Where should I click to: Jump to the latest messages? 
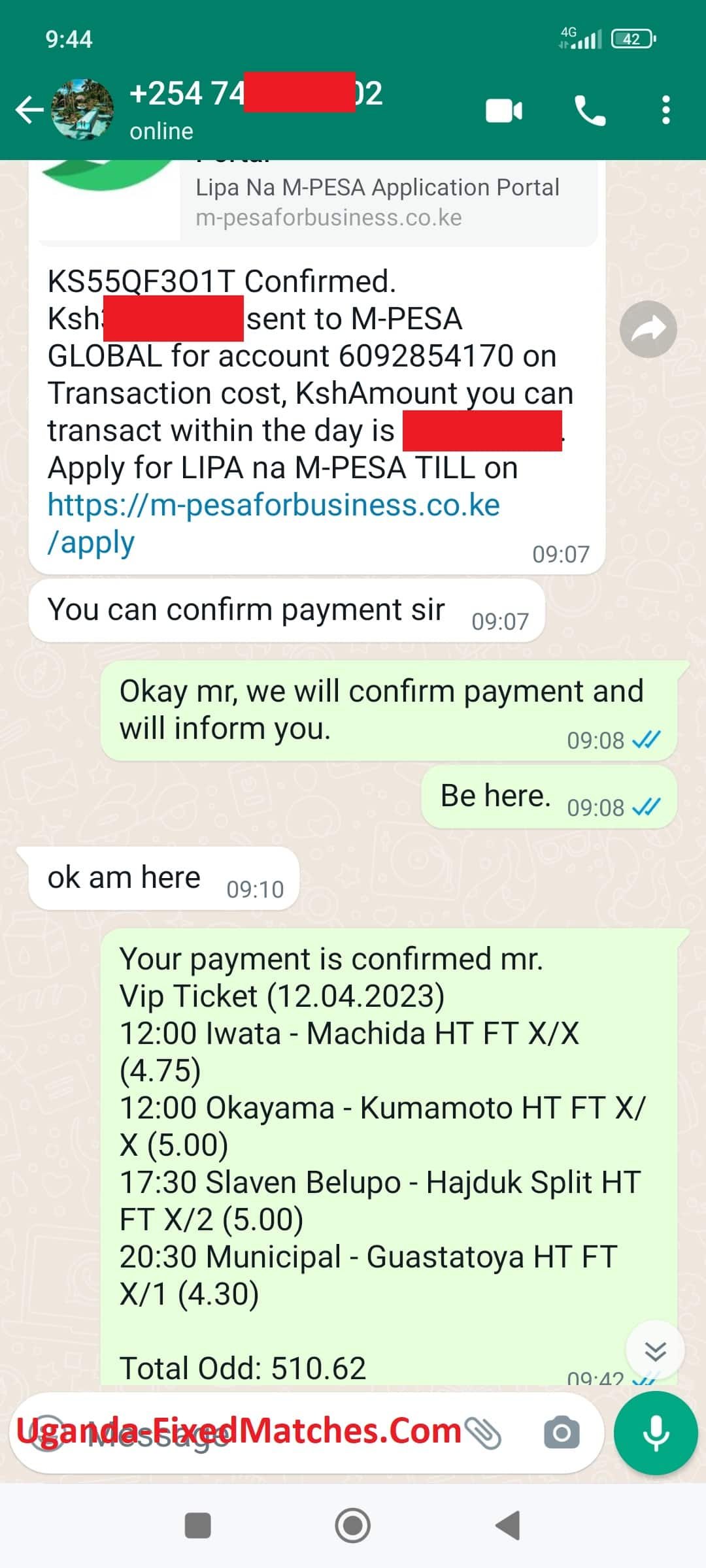(x=655, y=1350)
